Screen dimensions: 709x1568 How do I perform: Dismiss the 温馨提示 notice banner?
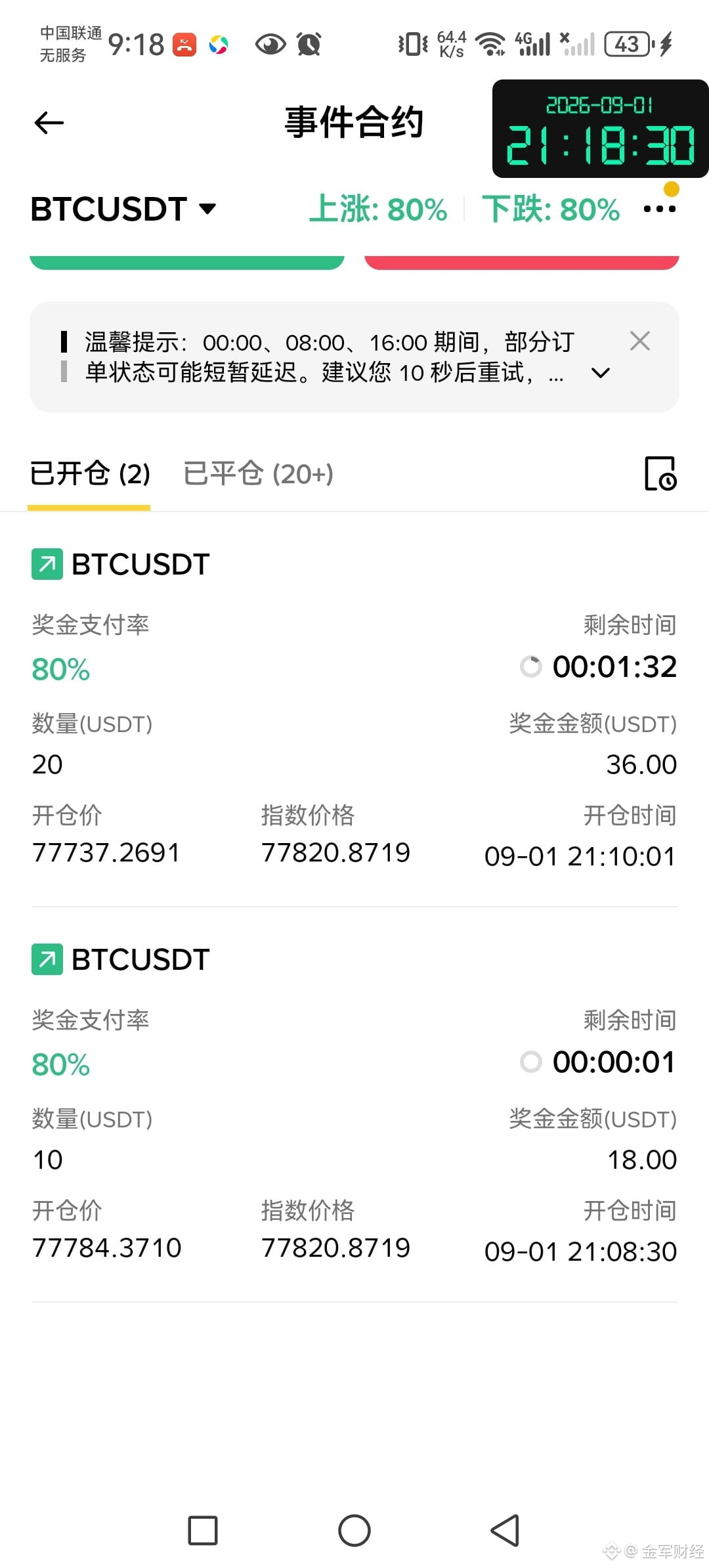tap(639, 341)
